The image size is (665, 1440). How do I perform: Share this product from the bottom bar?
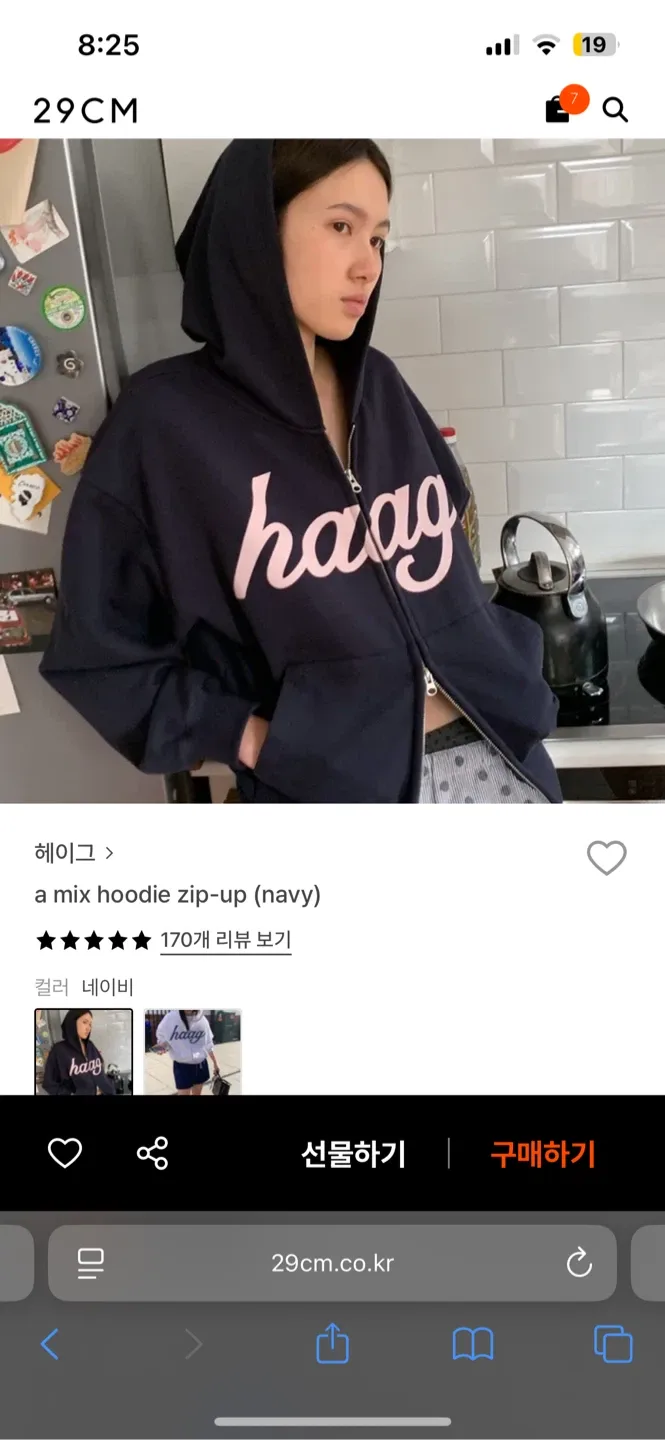tap(152, 1154)
